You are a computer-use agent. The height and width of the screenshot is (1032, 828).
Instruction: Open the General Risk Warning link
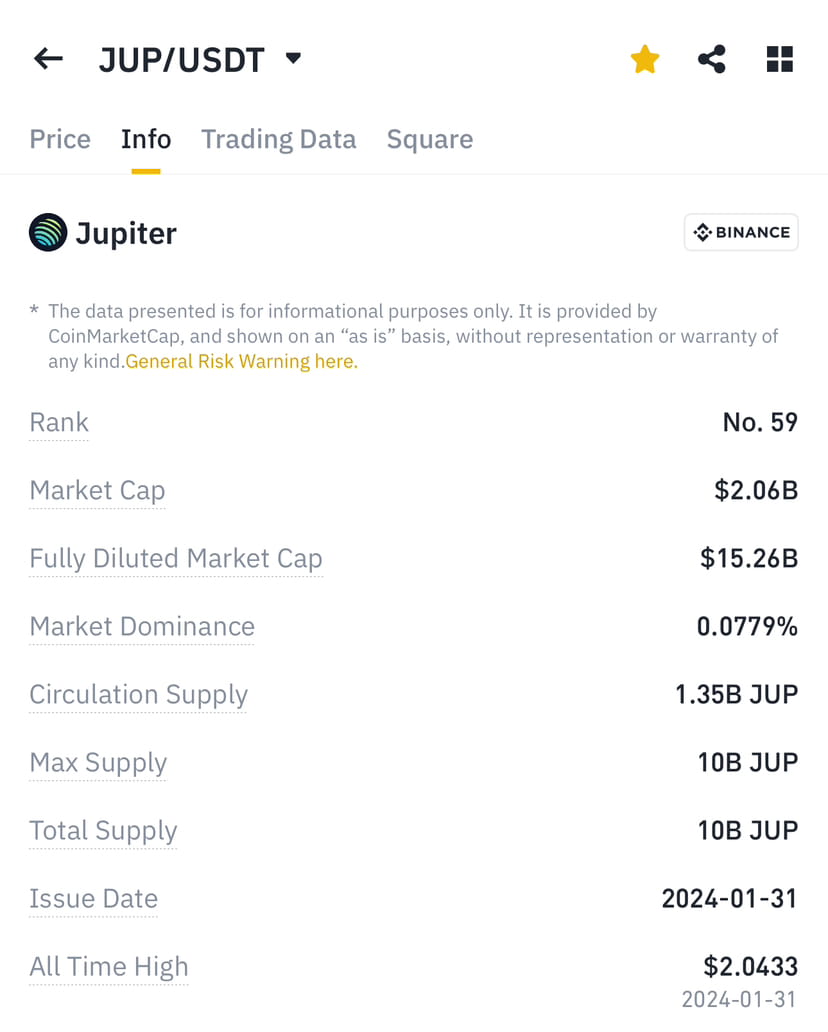tap(241, 361)
